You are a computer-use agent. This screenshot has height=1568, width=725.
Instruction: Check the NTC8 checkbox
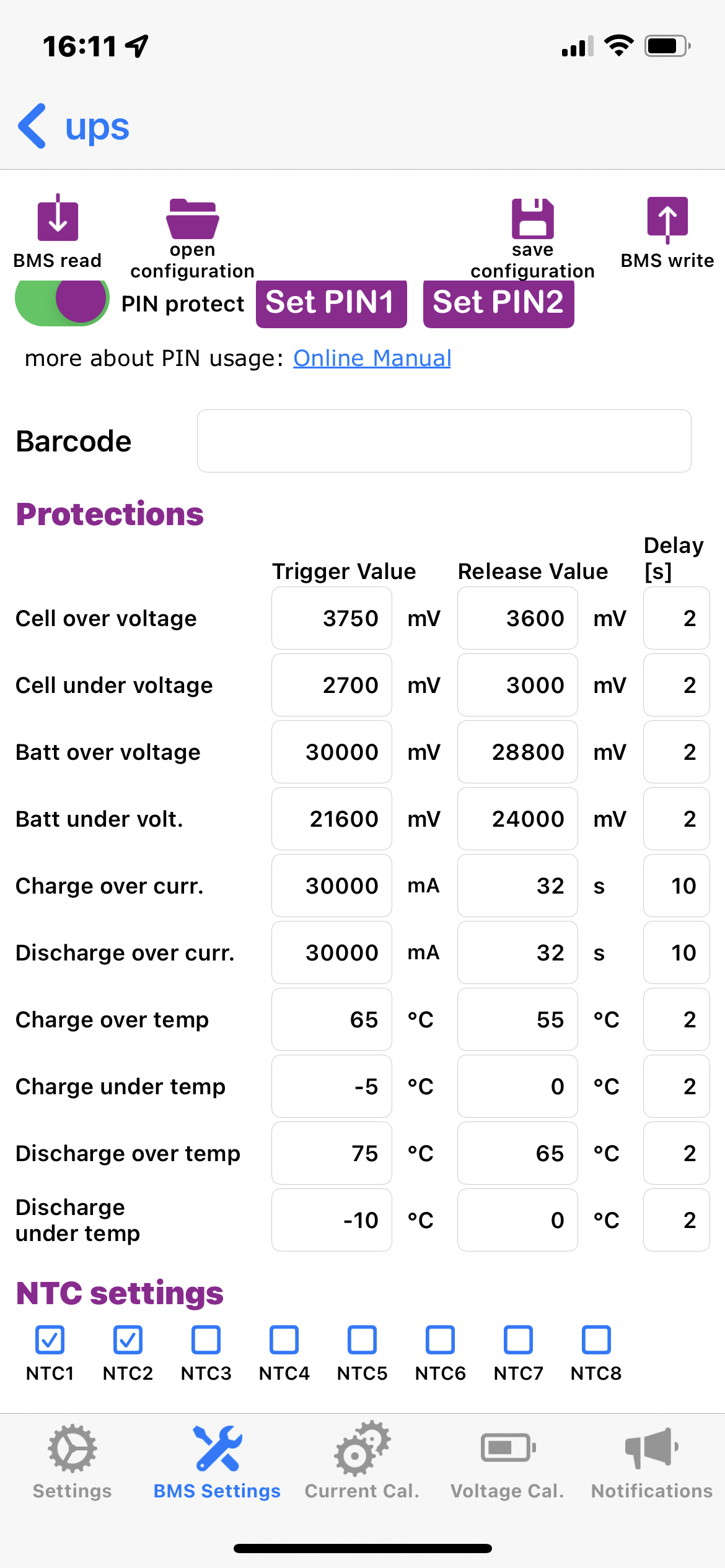coord(596,1340)
